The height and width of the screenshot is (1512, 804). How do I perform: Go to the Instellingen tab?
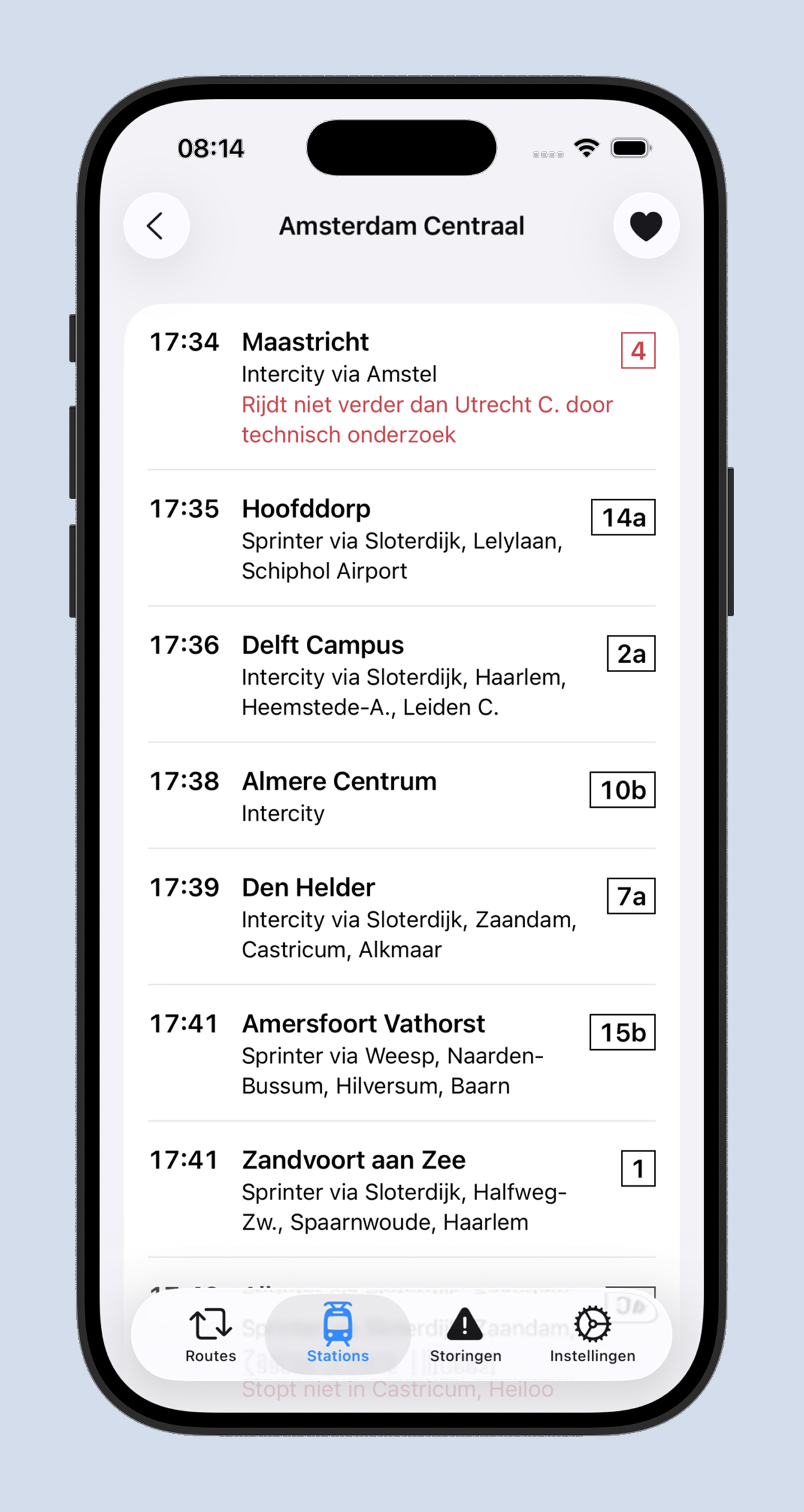click(592, 1335)
